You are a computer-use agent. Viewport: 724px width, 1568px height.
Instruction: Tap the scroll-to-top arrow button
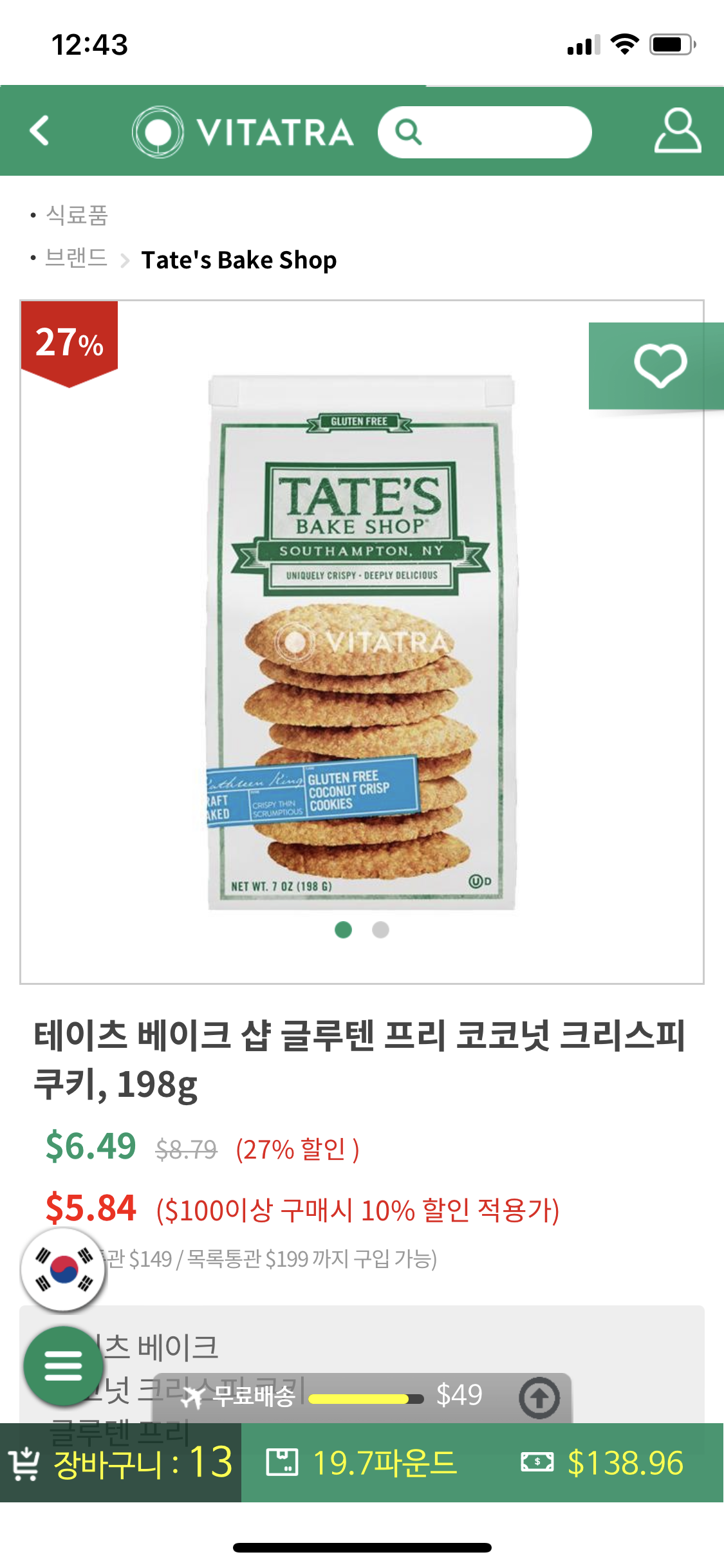539,1397
